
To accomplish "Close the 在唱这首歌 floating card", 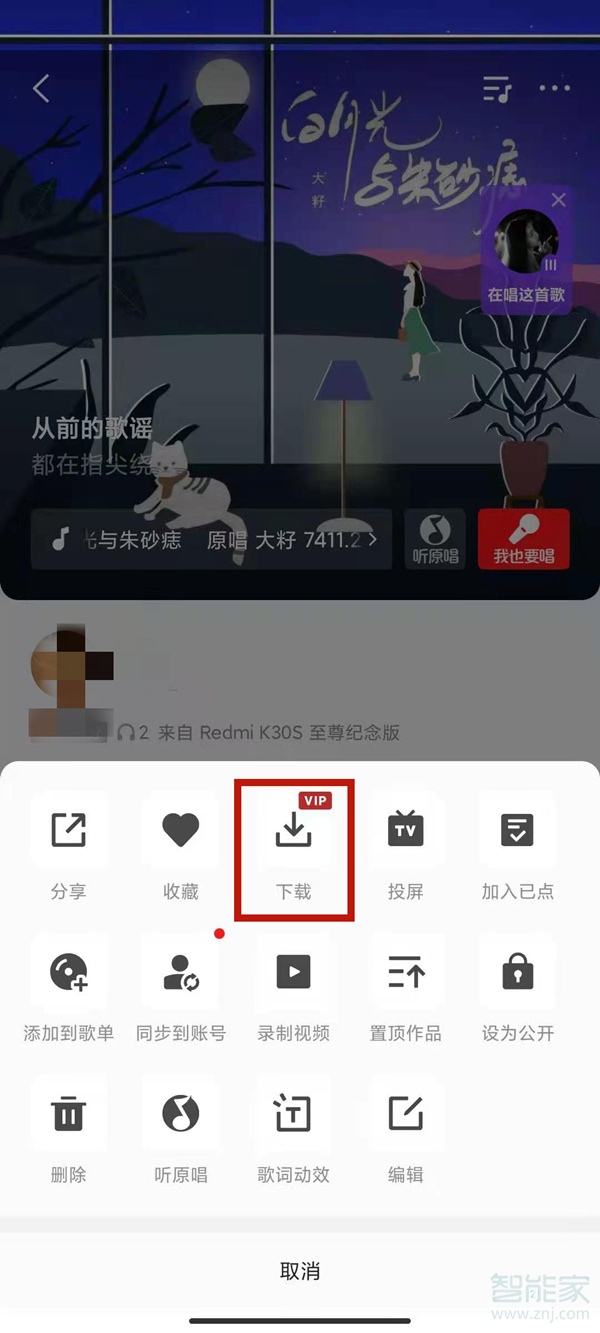I will click(x=558, y=200).
